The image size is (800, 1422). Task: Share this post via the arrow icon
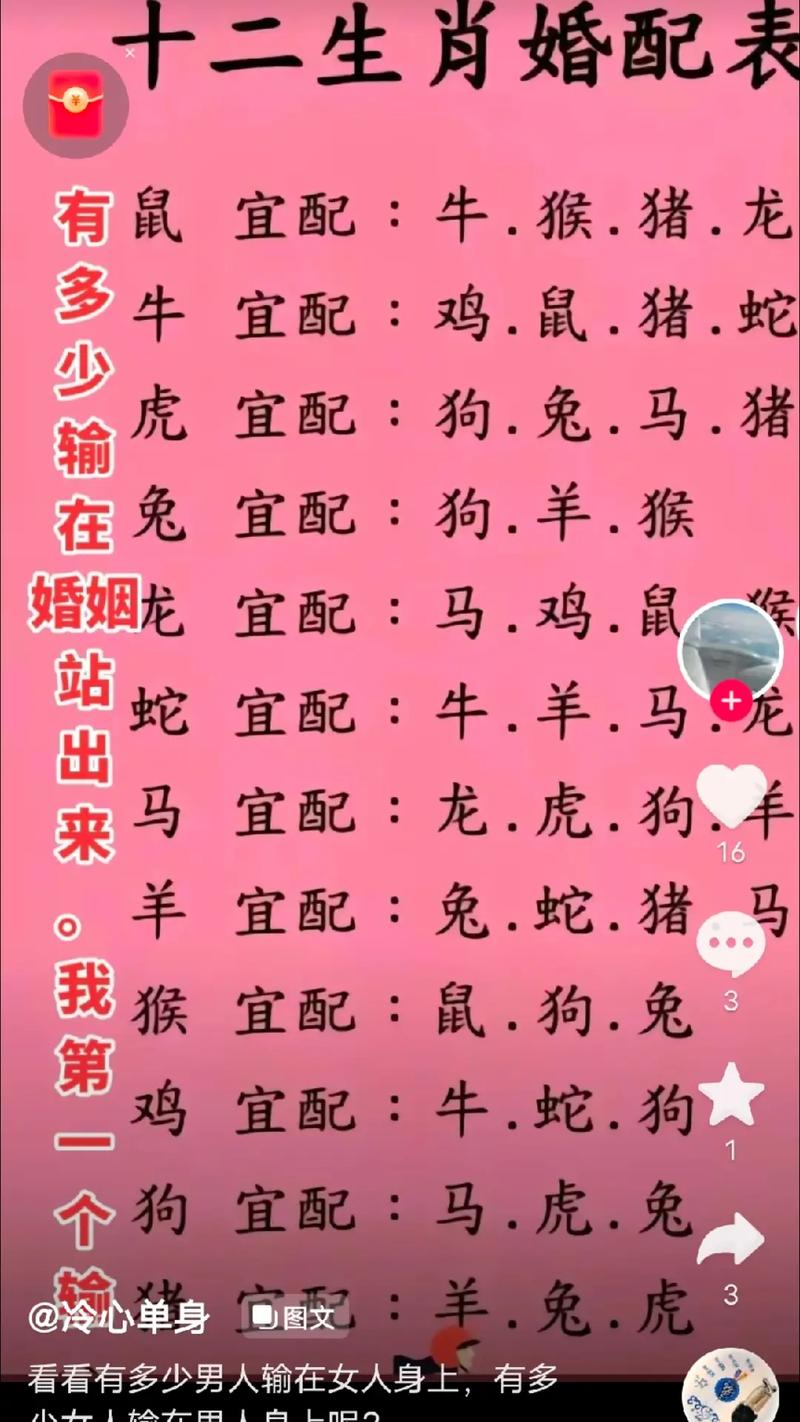pos(731,1242)
